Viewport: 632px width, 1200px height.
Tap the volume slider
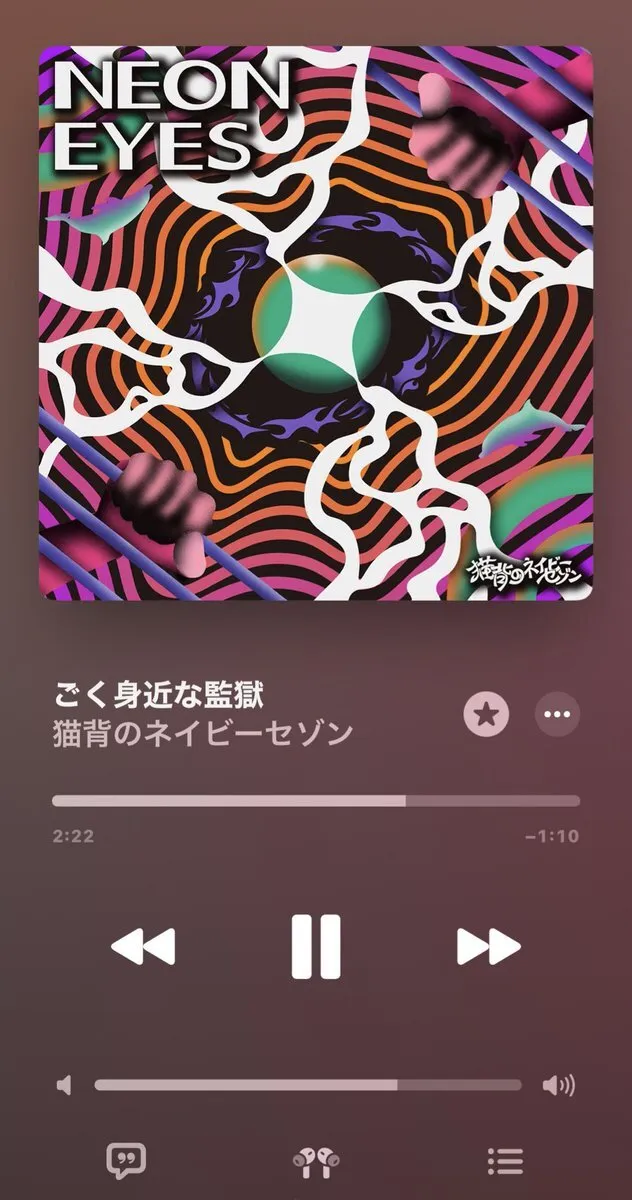(x=308, y=1085)
